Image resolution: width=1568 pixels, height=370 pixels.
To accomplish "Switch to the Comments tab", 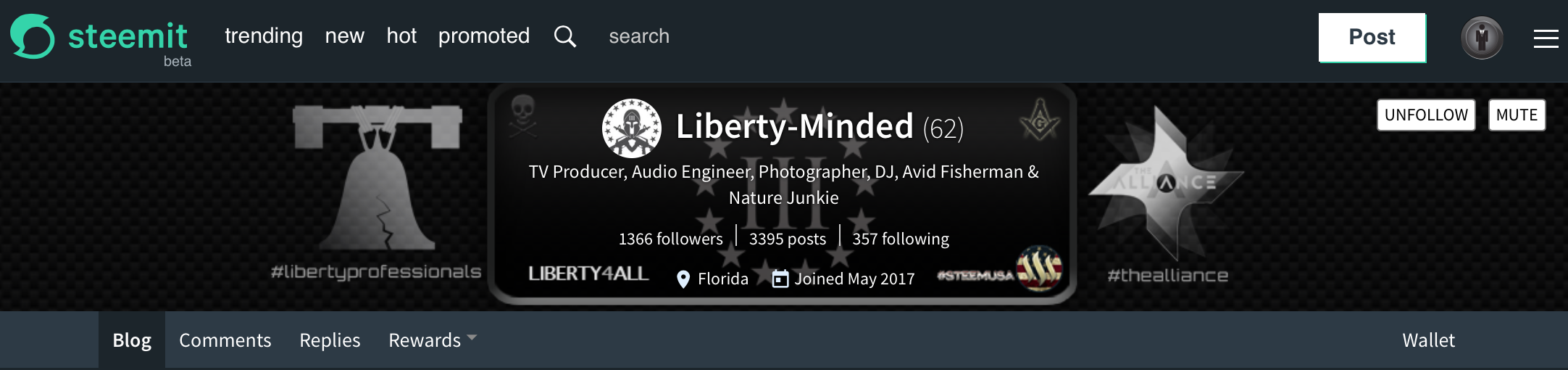I will point(225,340).
